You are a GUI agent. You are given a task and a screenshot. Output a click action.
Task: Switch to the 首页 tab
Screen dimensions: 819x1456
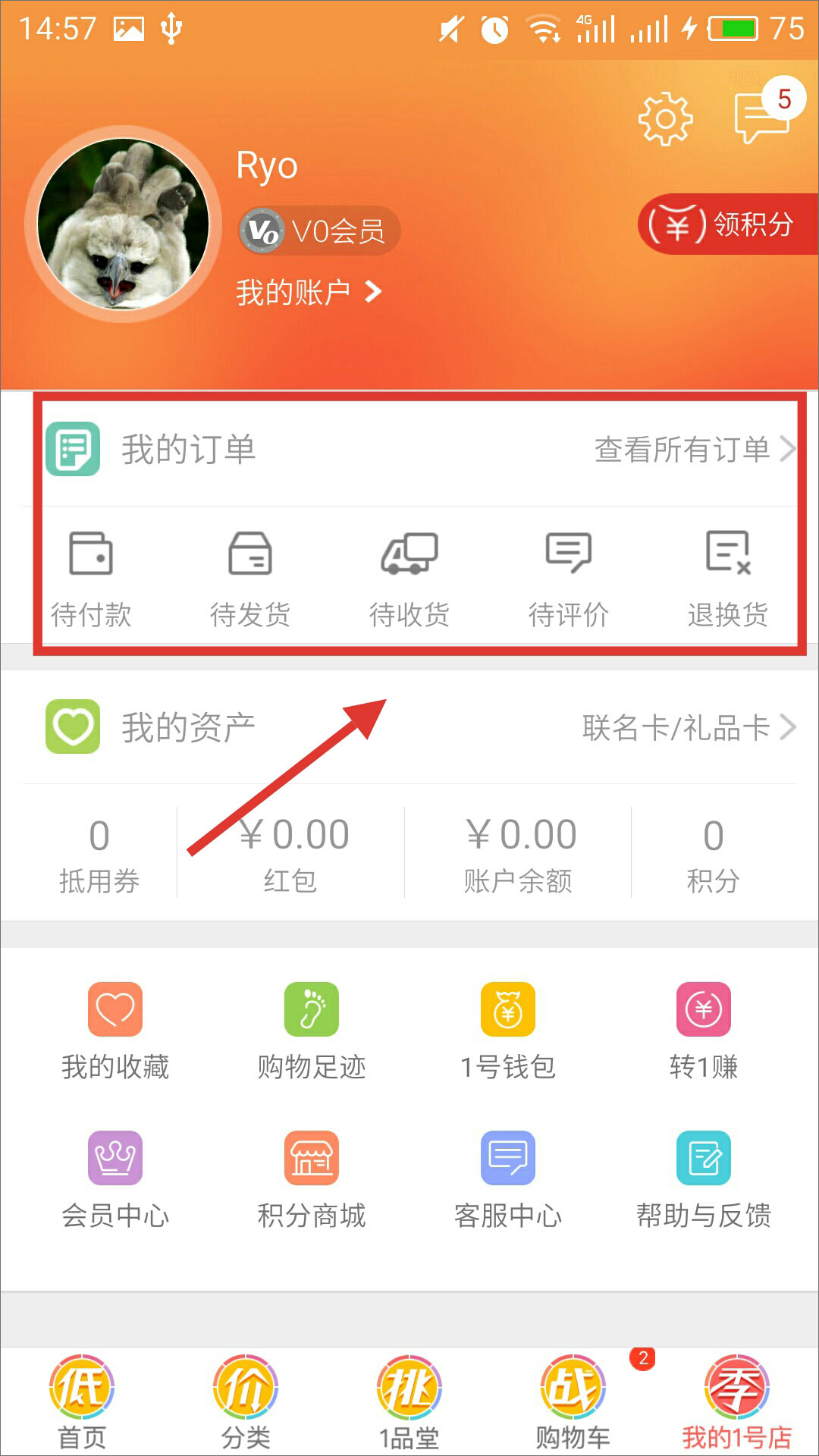pyautogui.click(x=82, y=1401)
